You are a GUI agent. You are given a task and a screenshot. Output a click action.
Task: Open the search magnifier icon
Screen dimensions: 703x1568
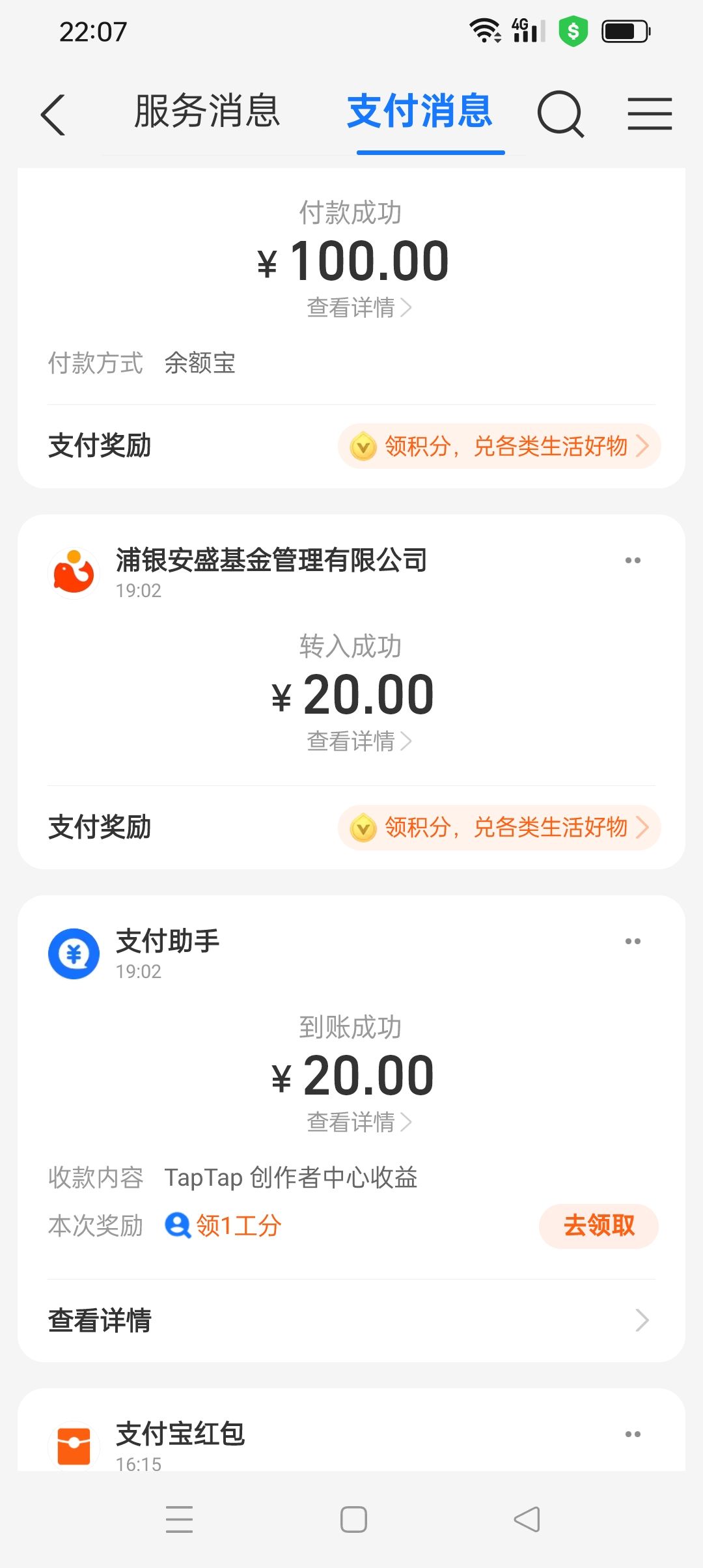click(x=560, y=114)
